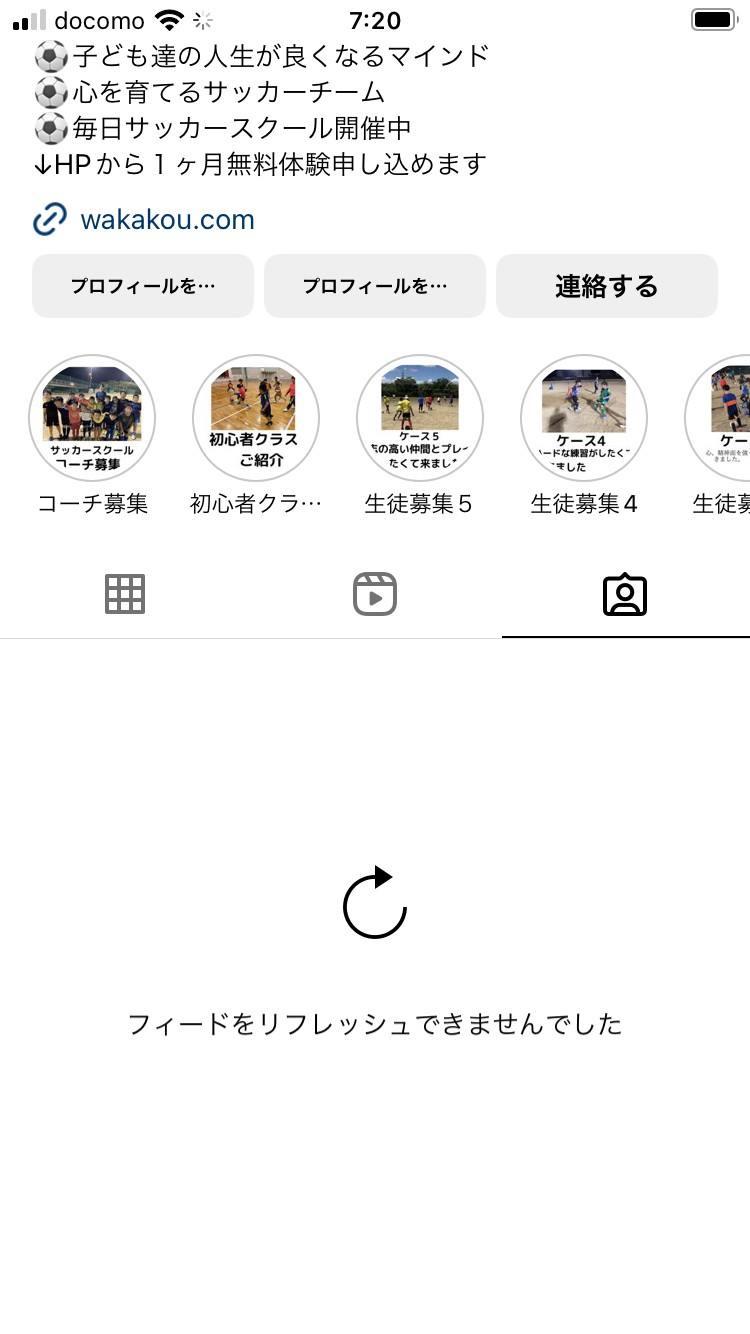
Task: Select the tagged photos tab
Action: [625, 594]
